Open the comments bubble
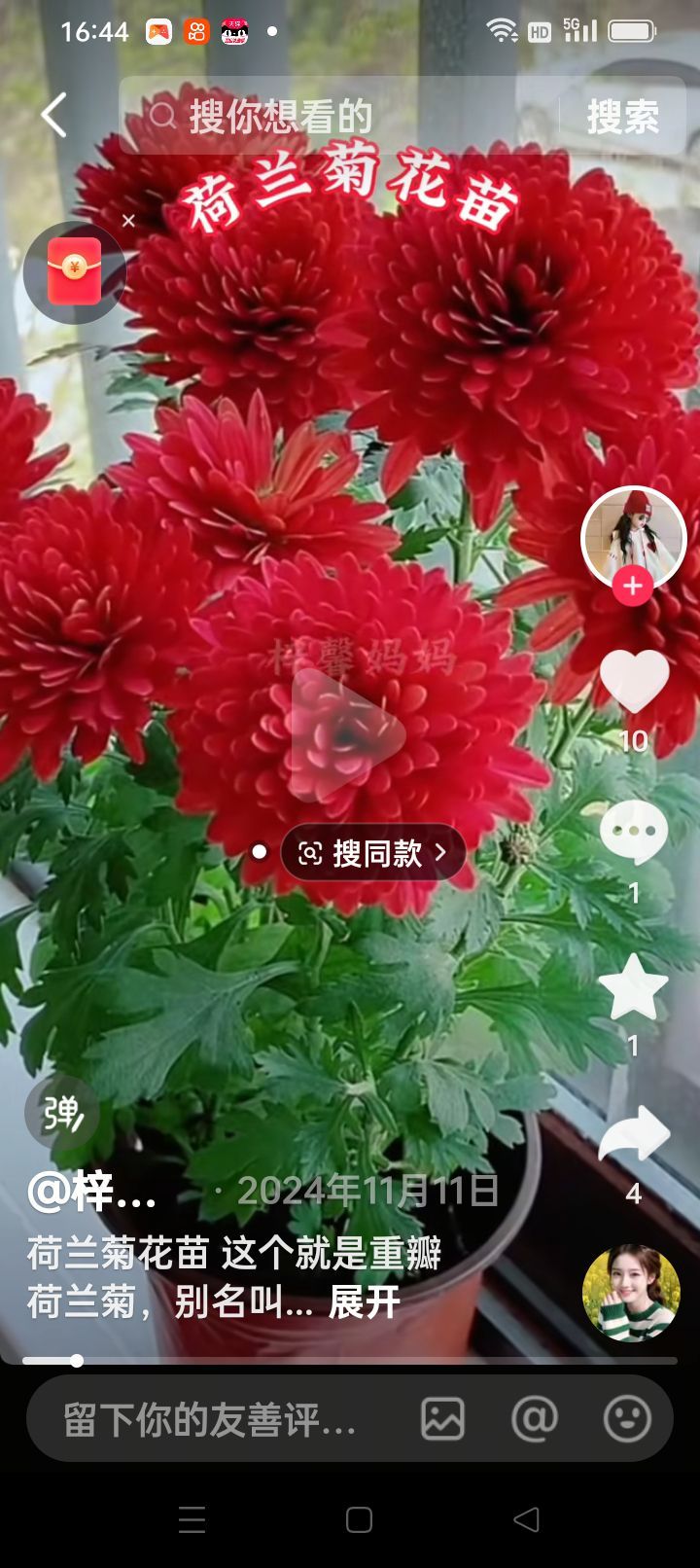The width and height of the screenshot is (700, 1568). [634, 833]
